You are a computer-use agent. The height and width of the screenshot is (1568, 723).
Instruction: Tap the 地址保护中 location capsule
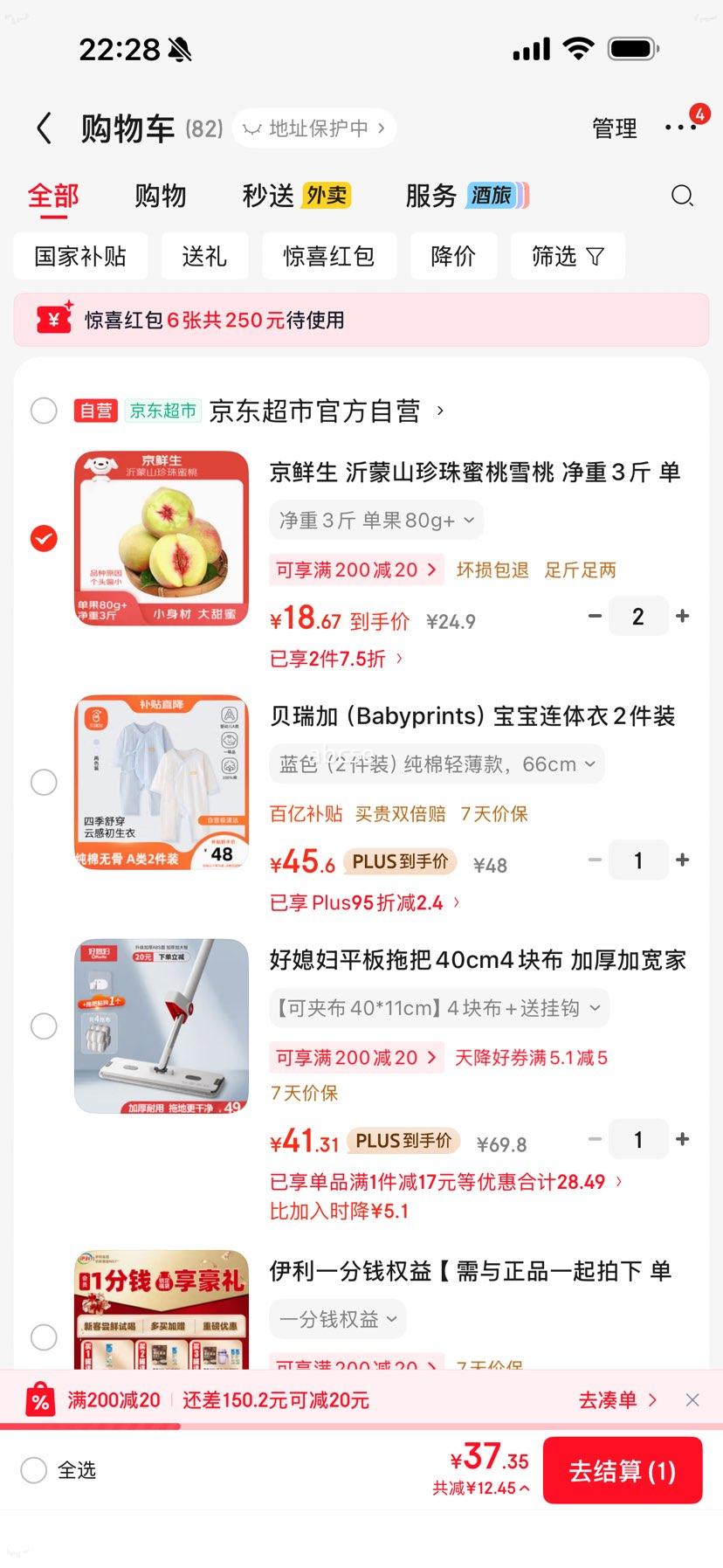click(x=313, y=128)
